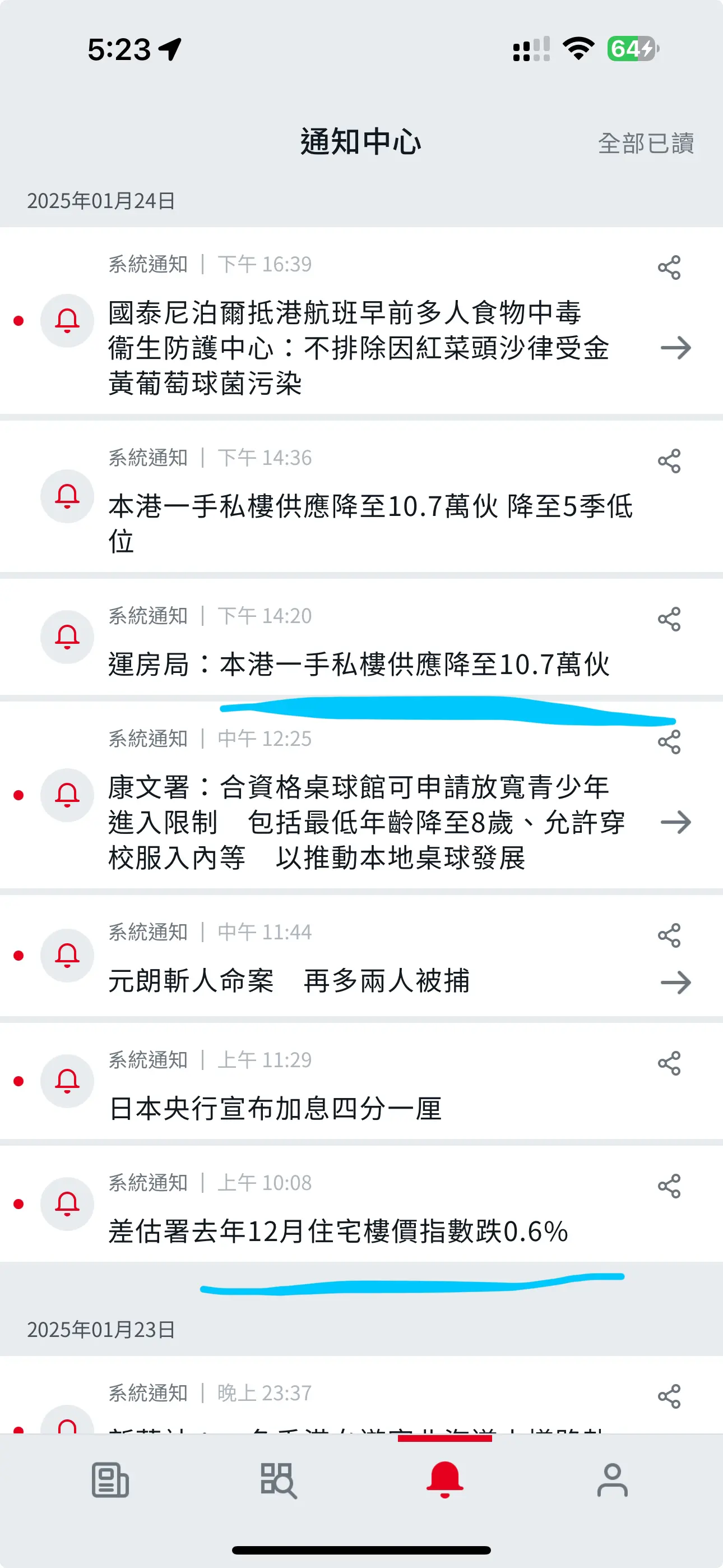Image resolution: width=723 pixels, height=1568 pixels.
Task: Share the 16:39 國泰尼泊爾航班食物中毒 notification
Action: (669, 268)
